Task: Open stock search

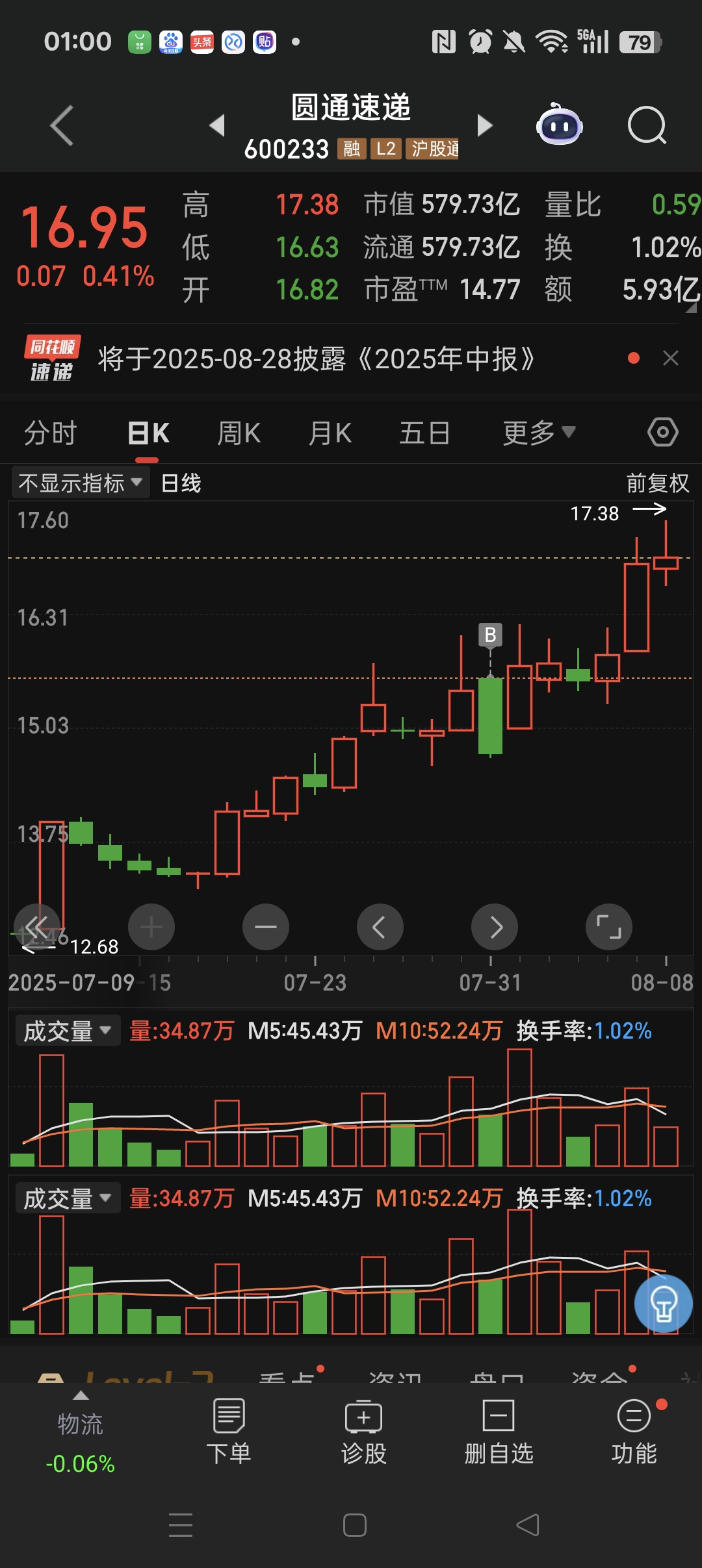Action: coord(647,125)
